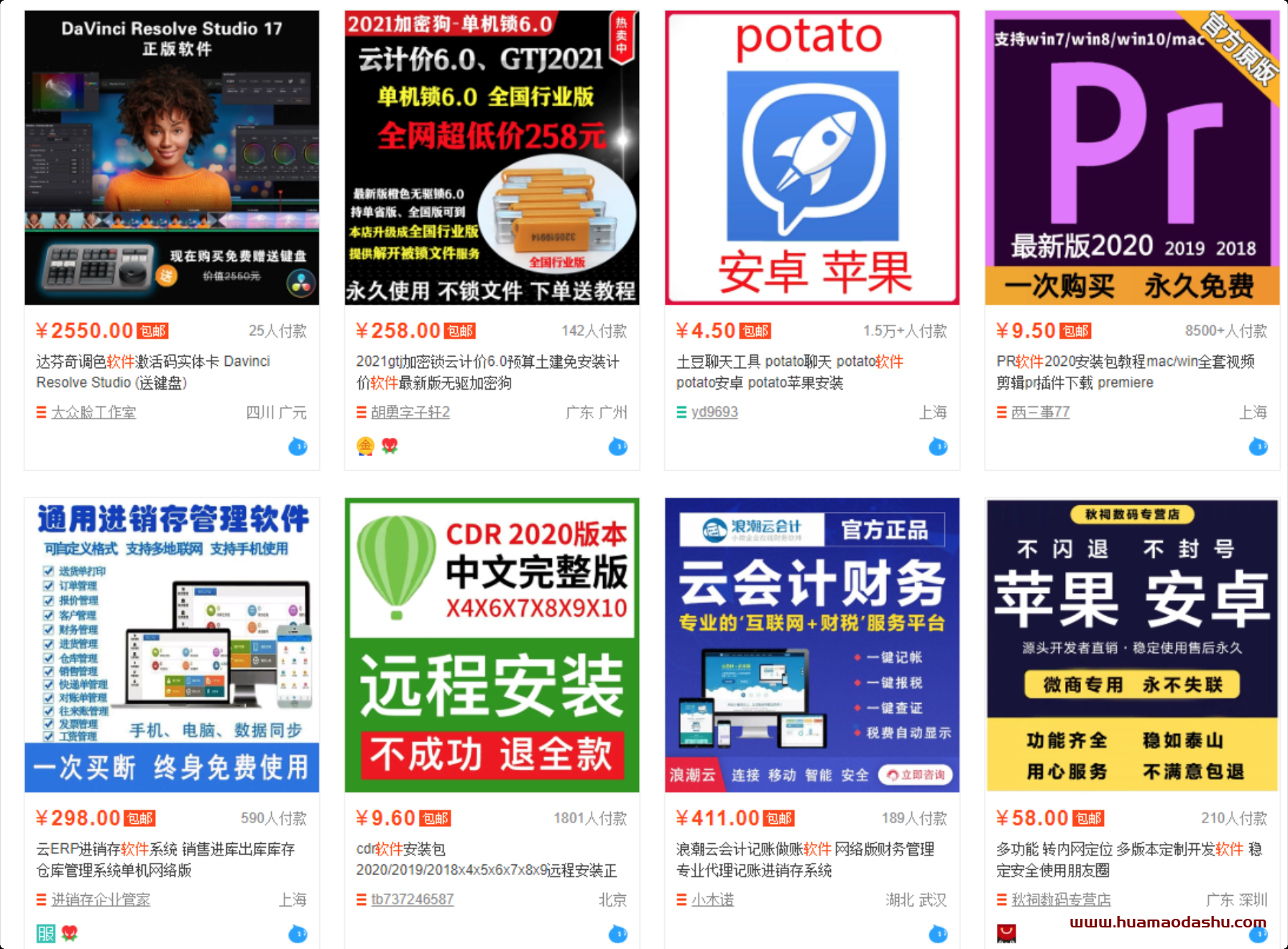Open the DaVinci Resolve Studio 17 product tile
Screen dimensions: 1288x949
tap(172, 157)
